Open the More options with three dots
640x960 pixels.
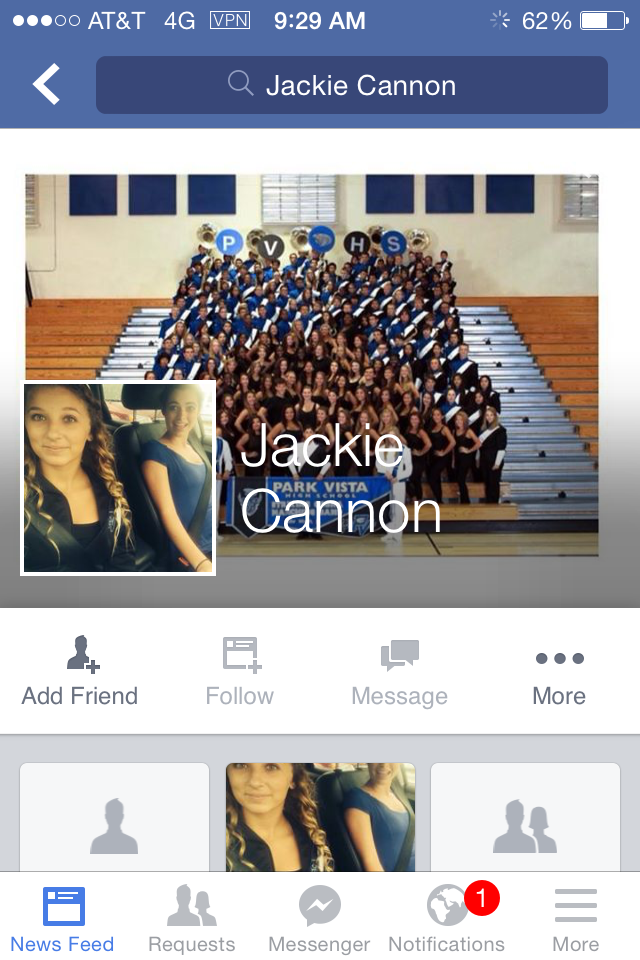(559, 672)
